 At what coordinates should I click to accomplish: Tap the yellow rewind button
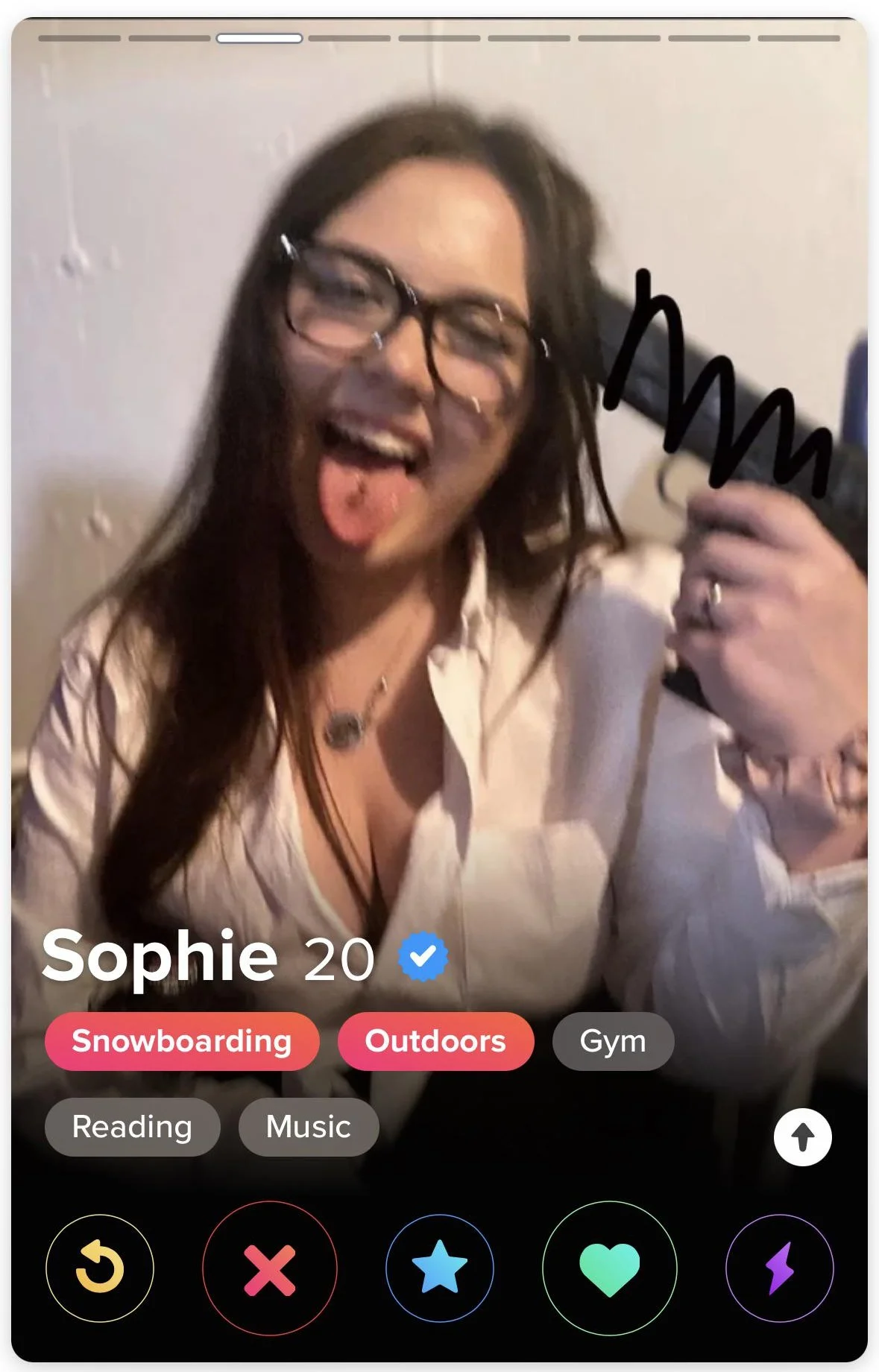[x=100, y=1268]
